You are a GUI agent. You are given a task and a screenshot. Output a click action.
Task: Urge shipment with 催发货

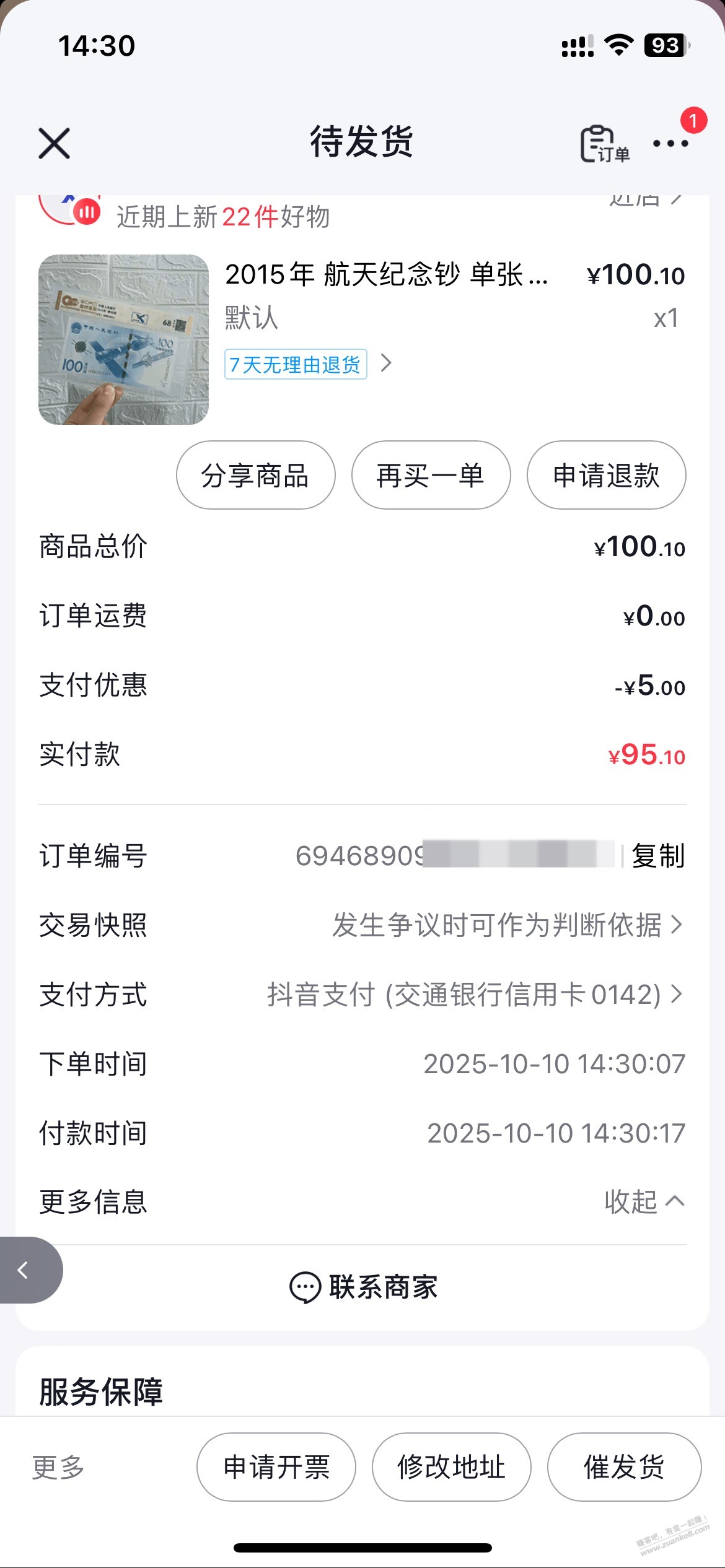624,1467
